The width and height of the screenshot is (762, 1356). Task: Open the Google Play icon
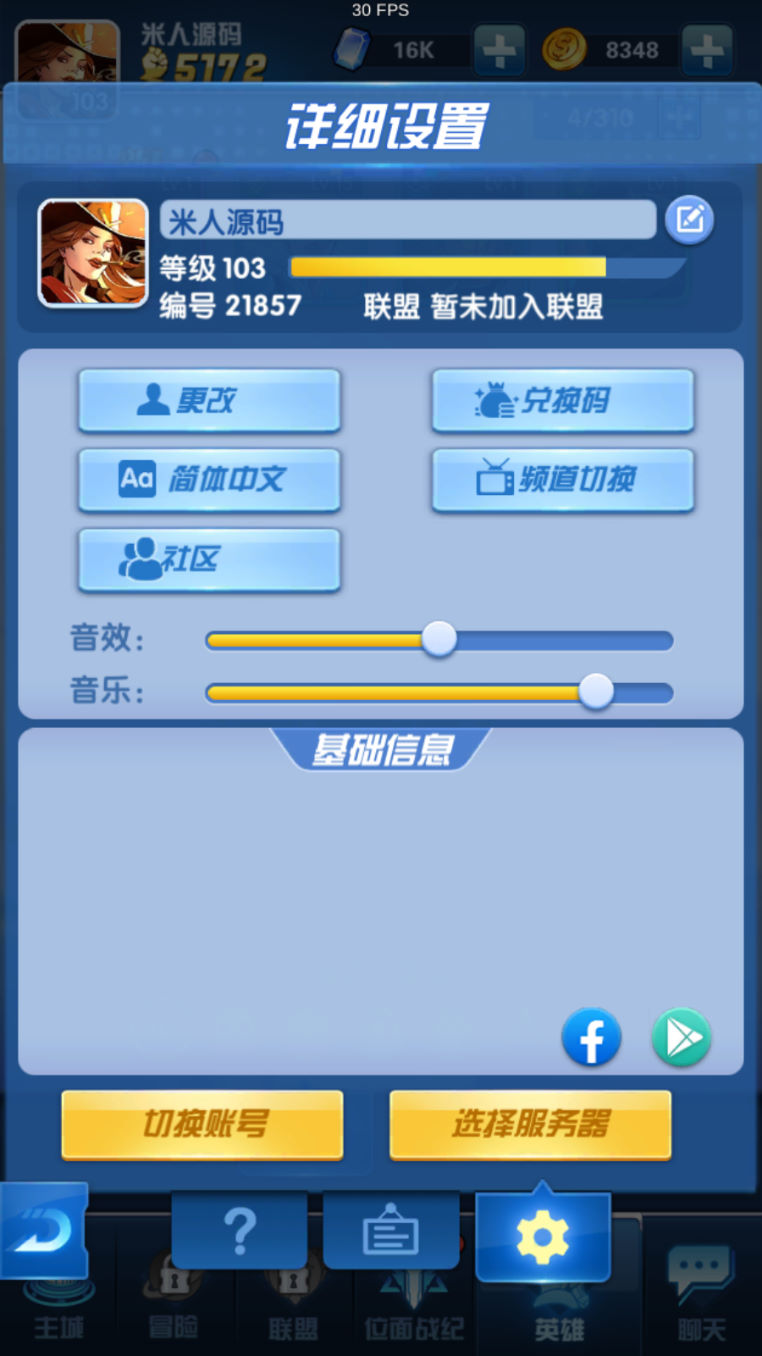point(681,1039)
